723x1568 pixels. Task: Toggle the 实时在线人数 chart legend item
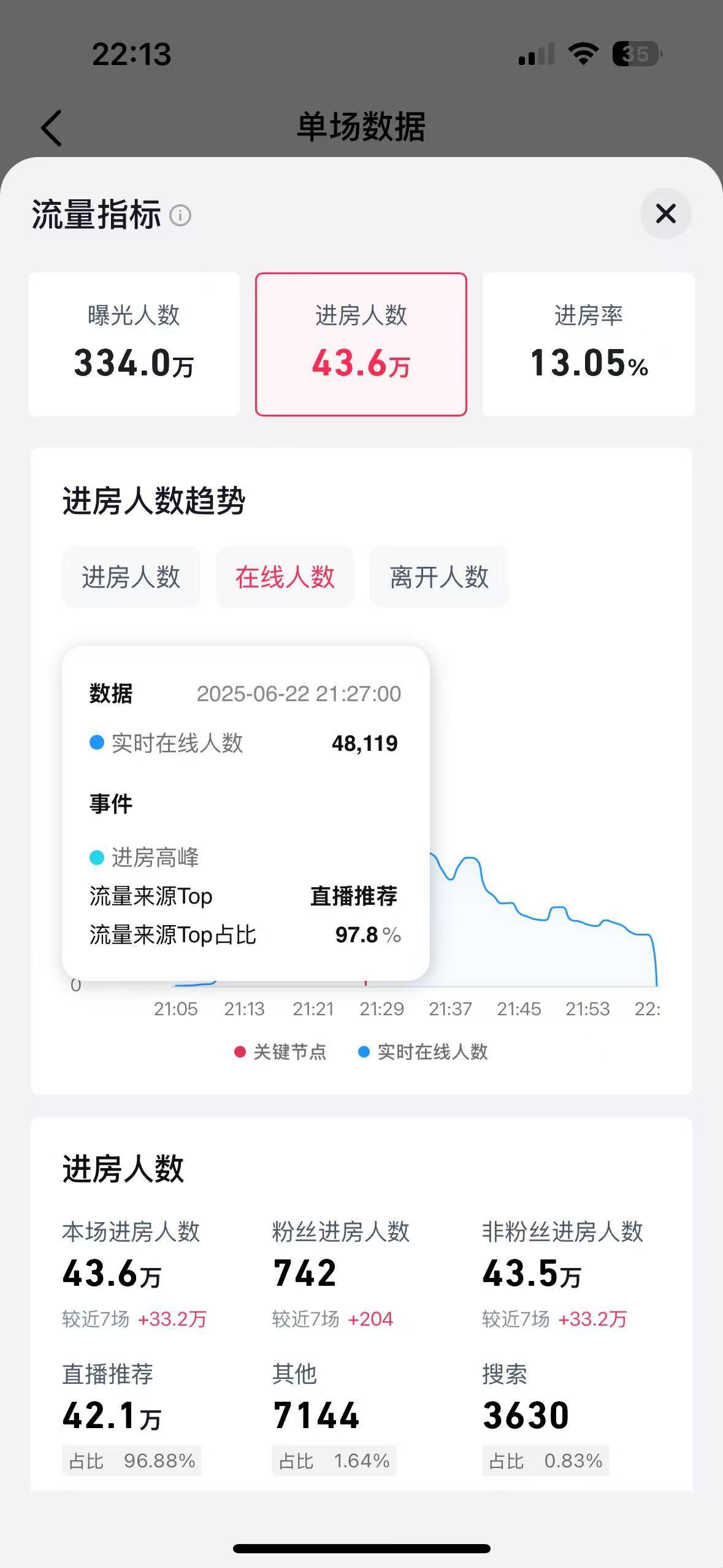pyautogui.click(x=424, y=1052)
